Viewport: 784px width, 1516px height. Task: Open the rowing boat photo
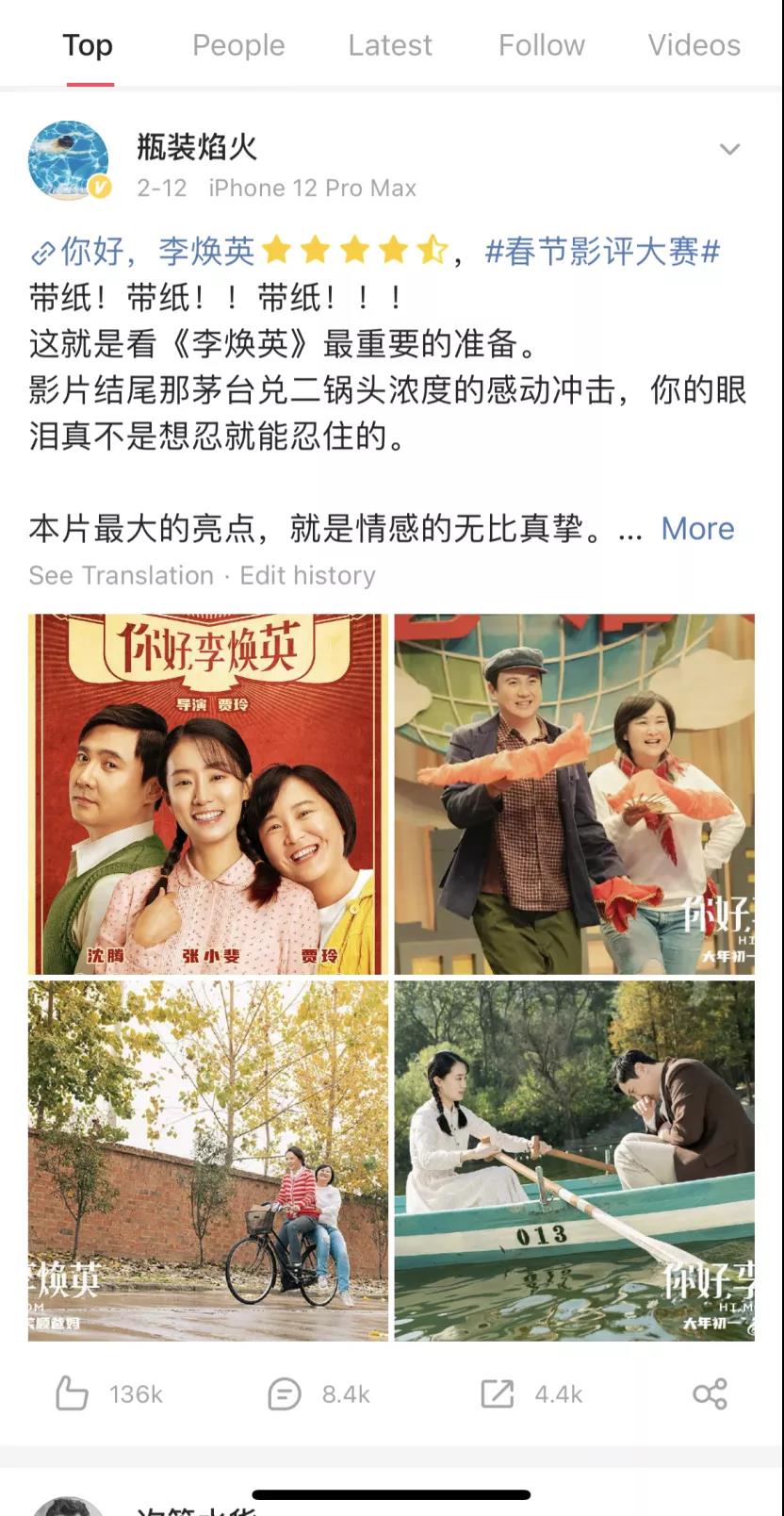(574, 1161)
